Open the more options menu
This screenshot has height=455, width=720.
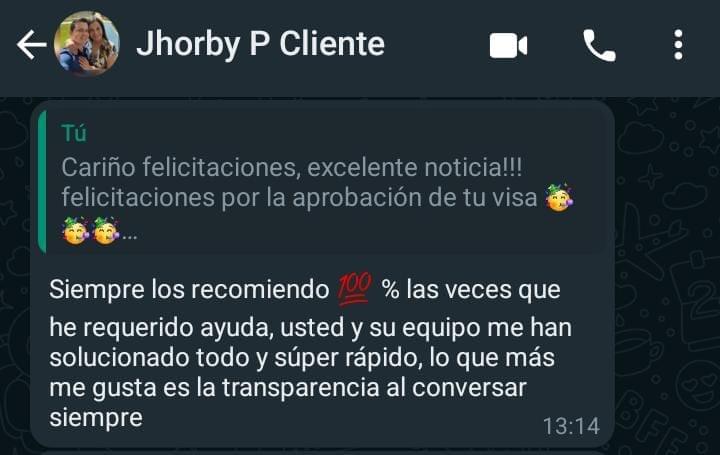tap(678, 45)
